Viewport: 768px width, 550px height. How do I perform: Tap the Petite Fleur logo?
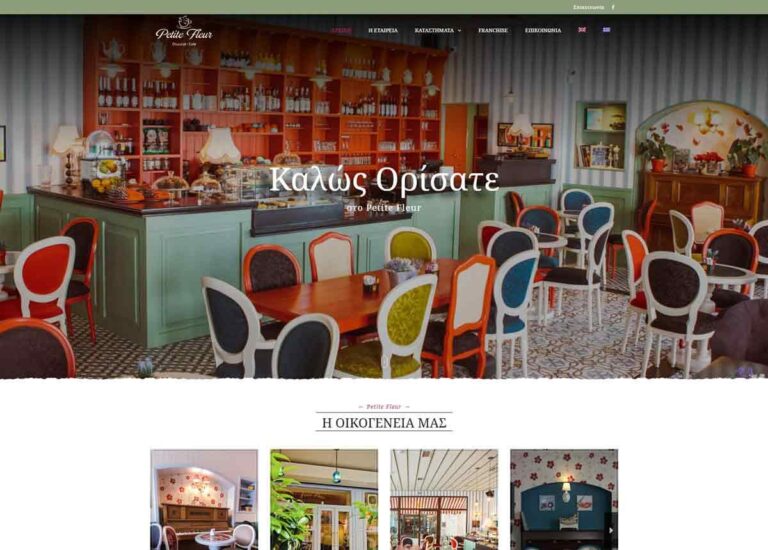pos(183,30)
